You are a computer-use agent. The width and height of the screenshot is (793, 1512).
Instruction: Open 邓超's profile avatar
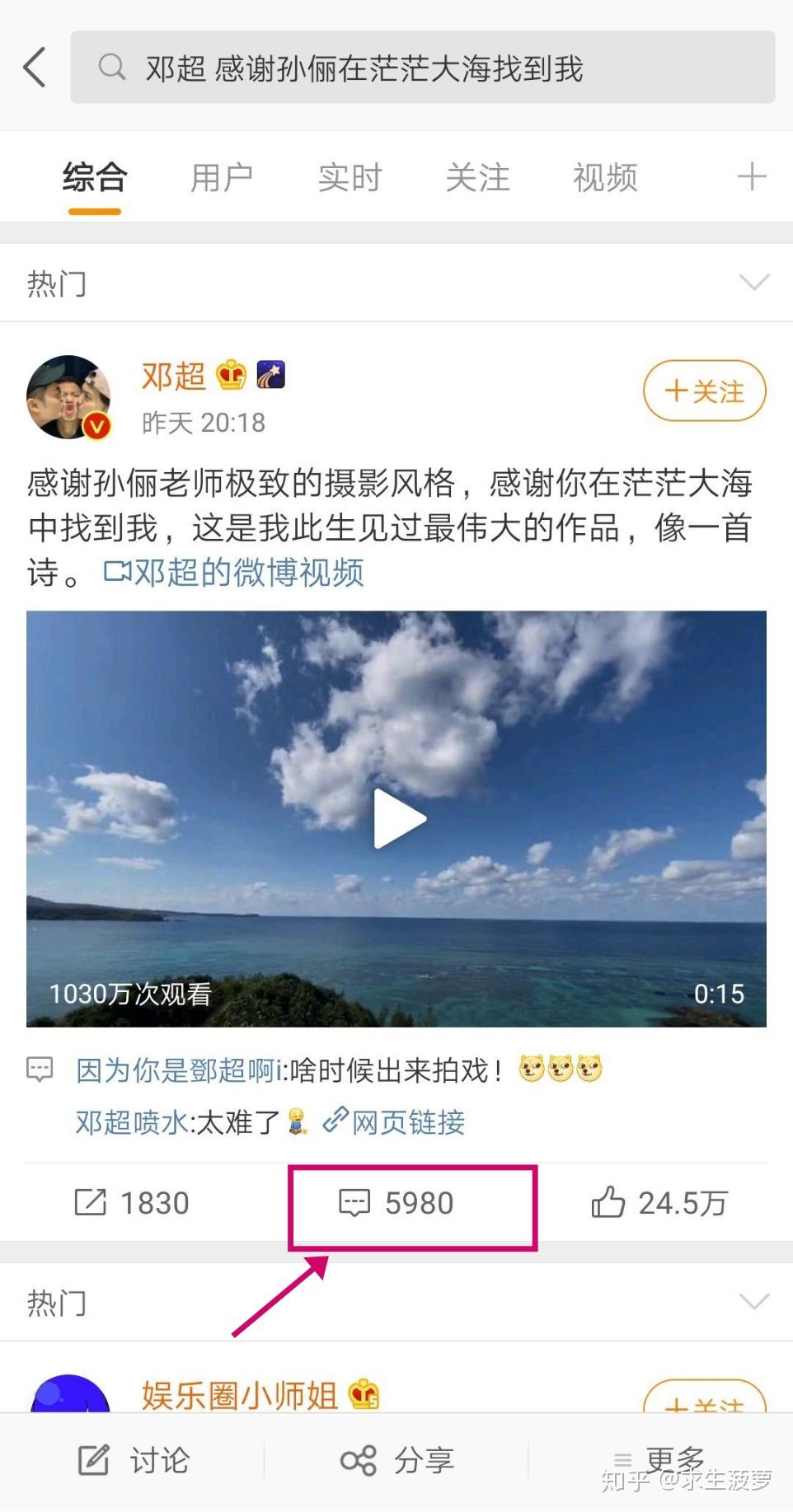(x=68, y=396)
